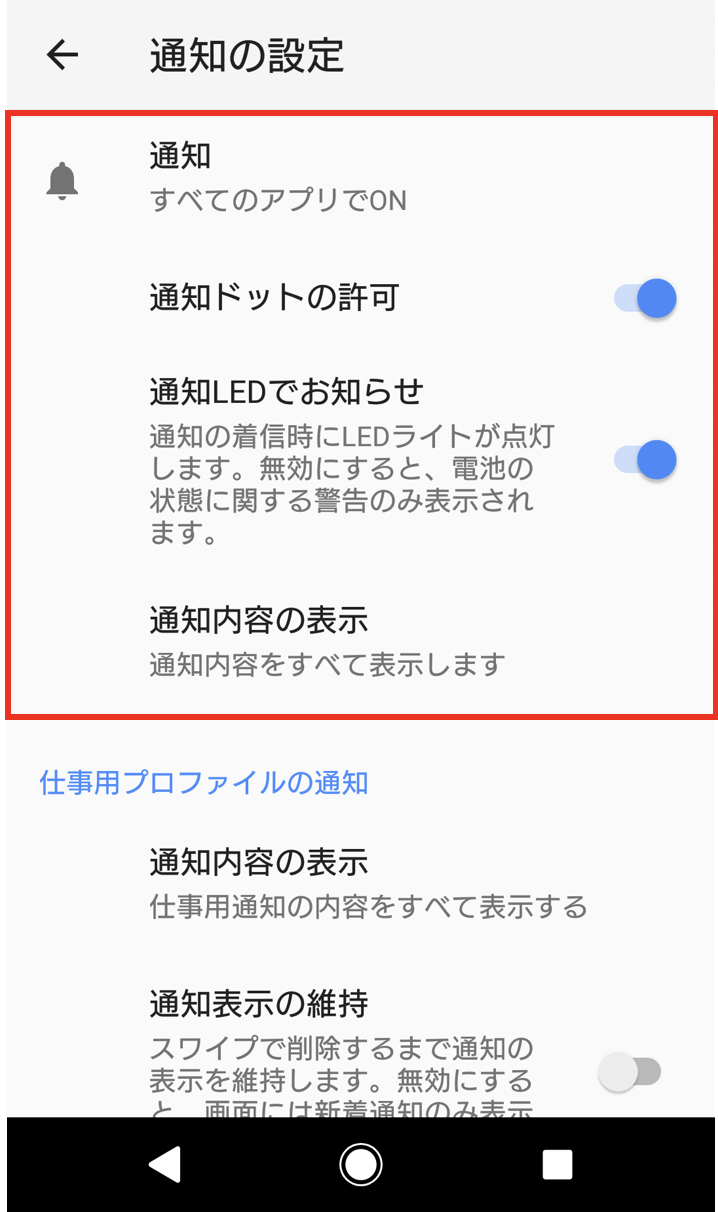Toggle off 通知ドットの許可

click(645, 298)
